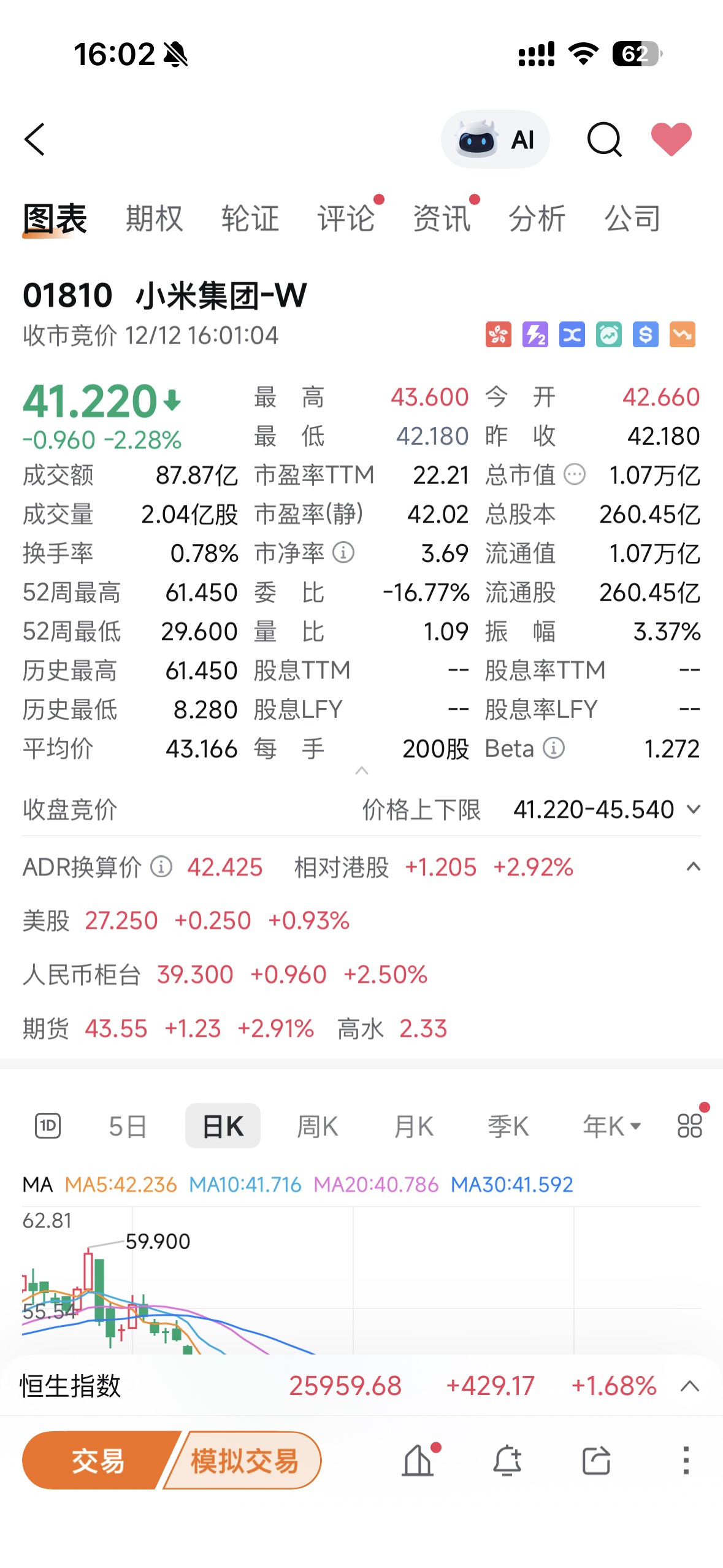View the 资讯 tab
723x1568 pixels.
click(x=442, y=219)
